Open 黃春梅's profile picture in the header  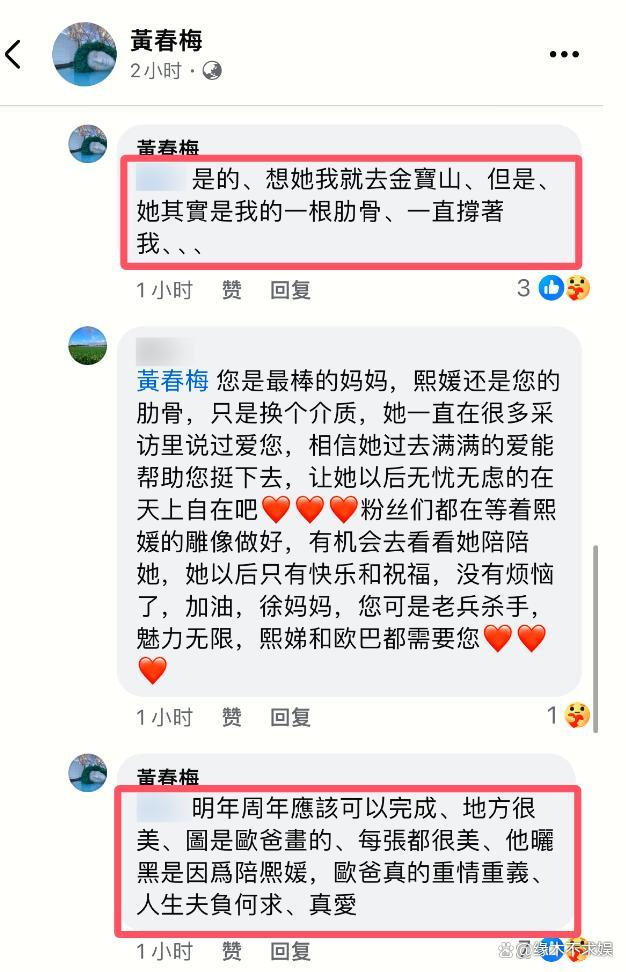click(x=84, y=53)
